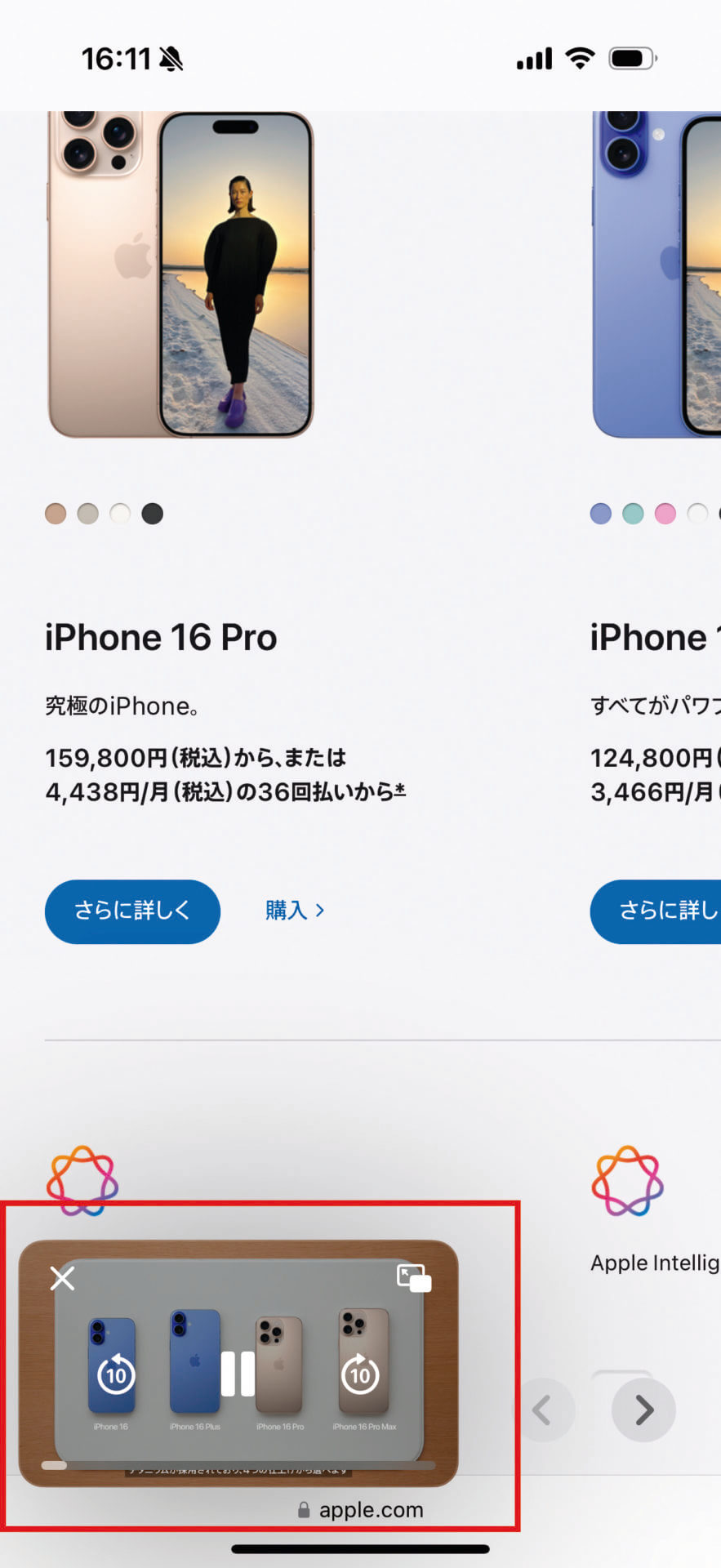Viewport: 721px width, 1568px height.
Task: Close the picture-in-picture video
Action: pos(63,1278)
